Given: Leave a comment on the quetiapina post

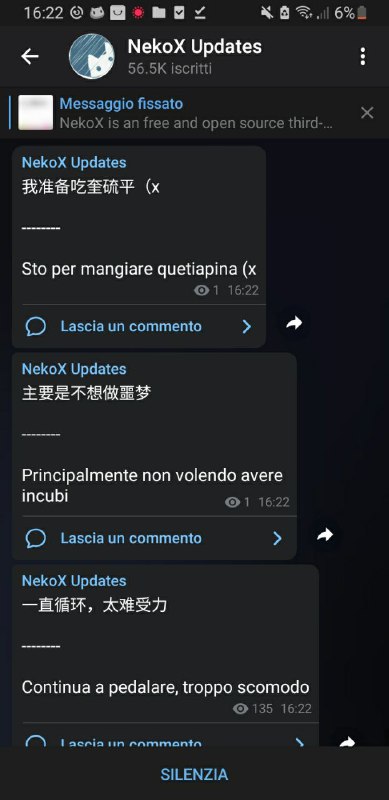Looking at the screenshot, I should click(138, 326).
